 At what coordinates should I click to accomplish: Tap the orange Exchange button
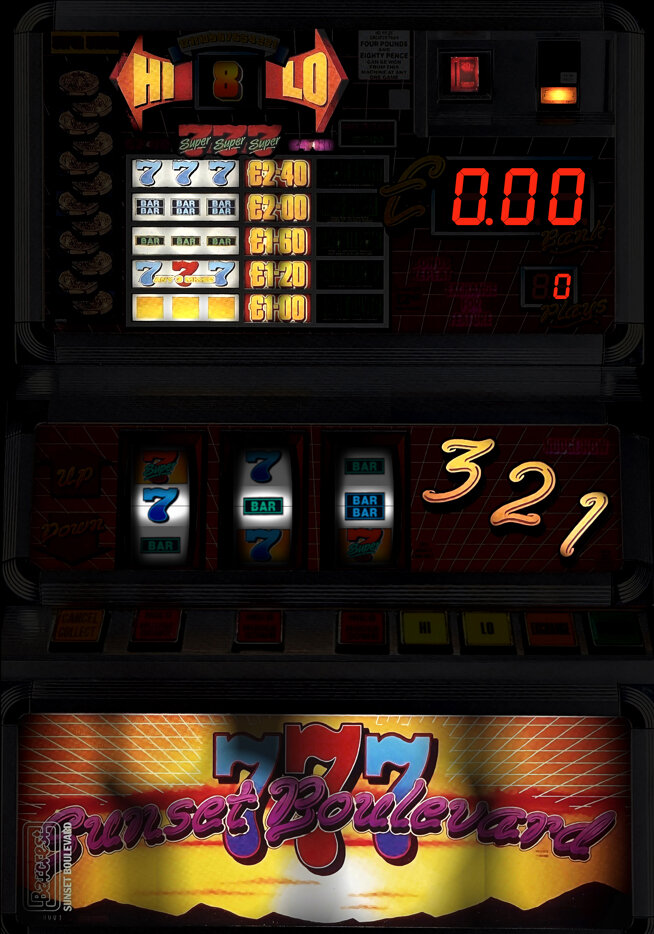click(549, 629)
